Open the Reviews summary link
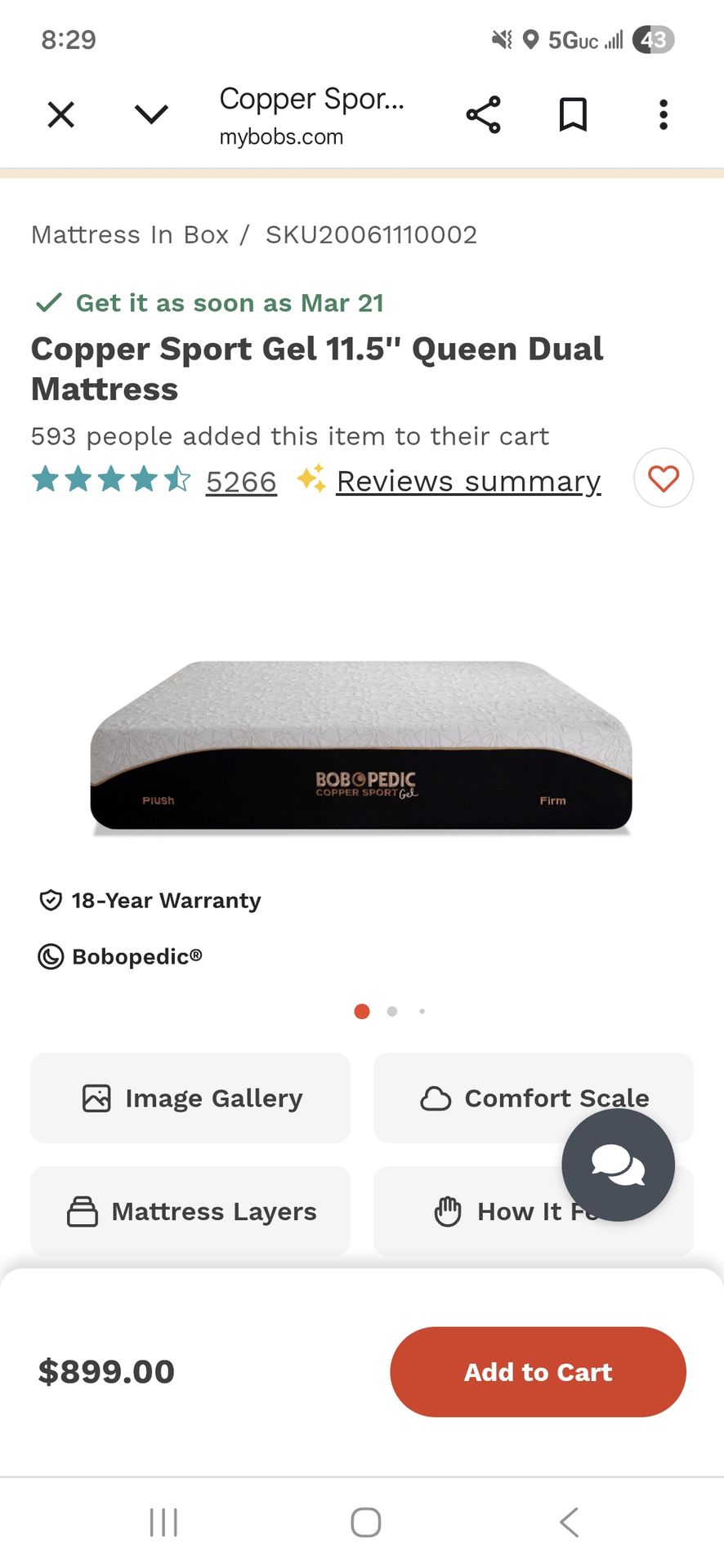724x1568 pixels. [468, 482]
